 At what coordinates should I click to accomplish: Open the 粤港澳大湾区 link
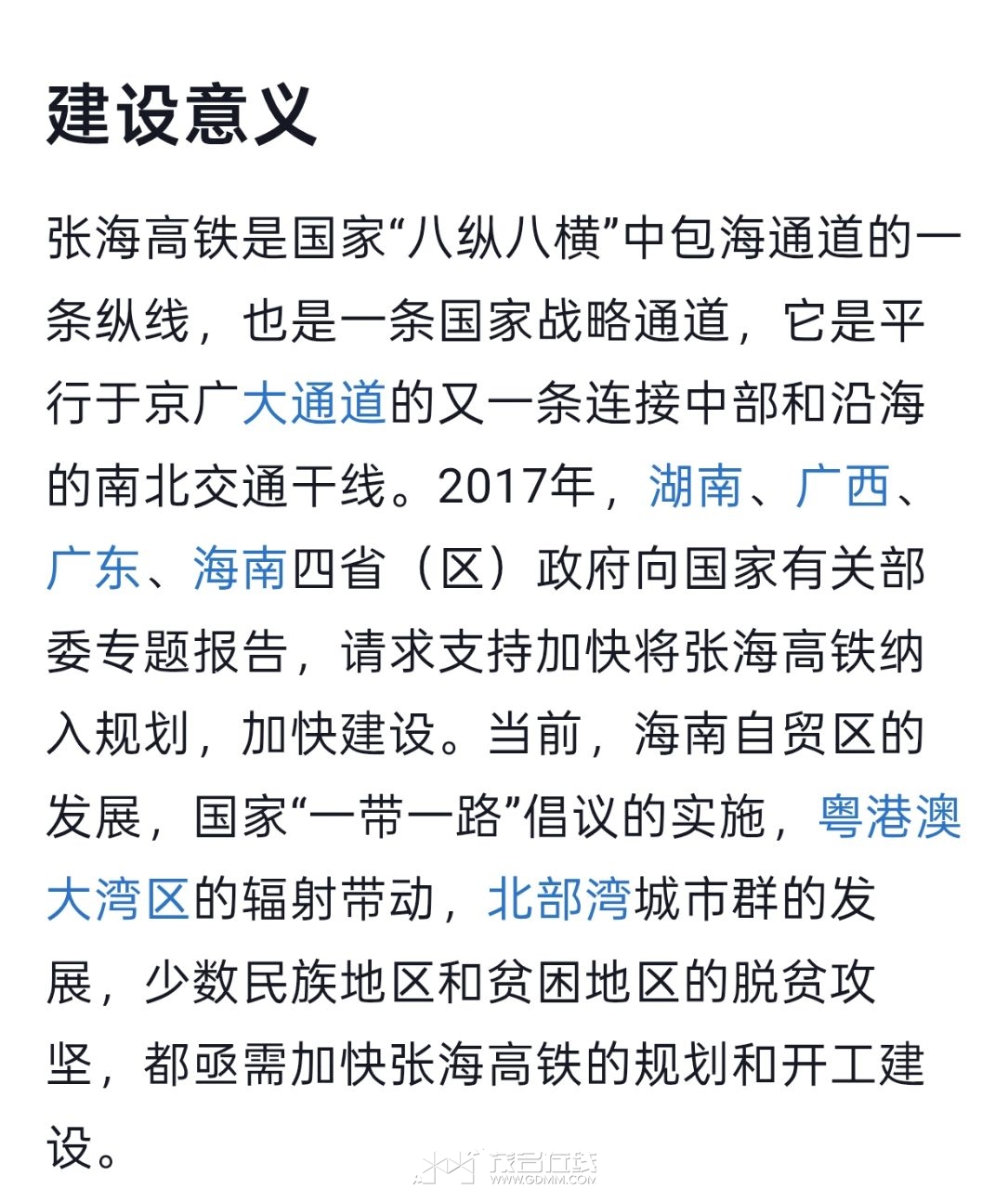(888, 817)
